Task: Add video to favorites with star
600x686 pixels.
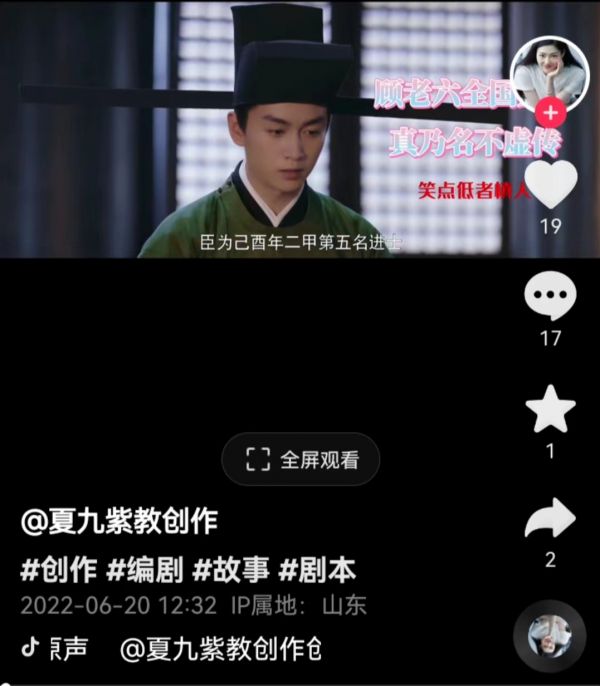Action: click(x=550, y=409)
